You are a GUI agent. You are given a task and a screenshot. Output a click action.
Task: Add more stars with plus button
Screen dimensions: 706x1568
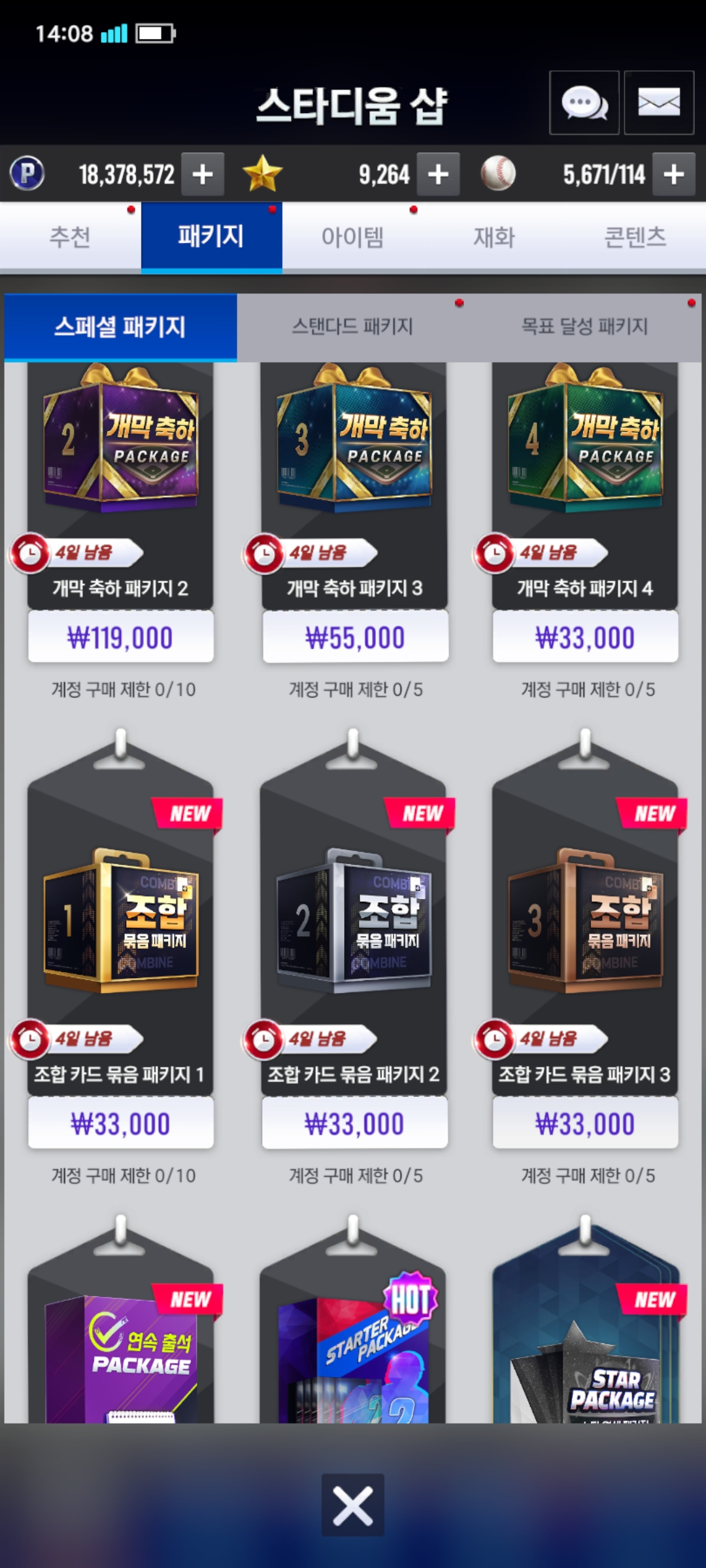[438, 174]
